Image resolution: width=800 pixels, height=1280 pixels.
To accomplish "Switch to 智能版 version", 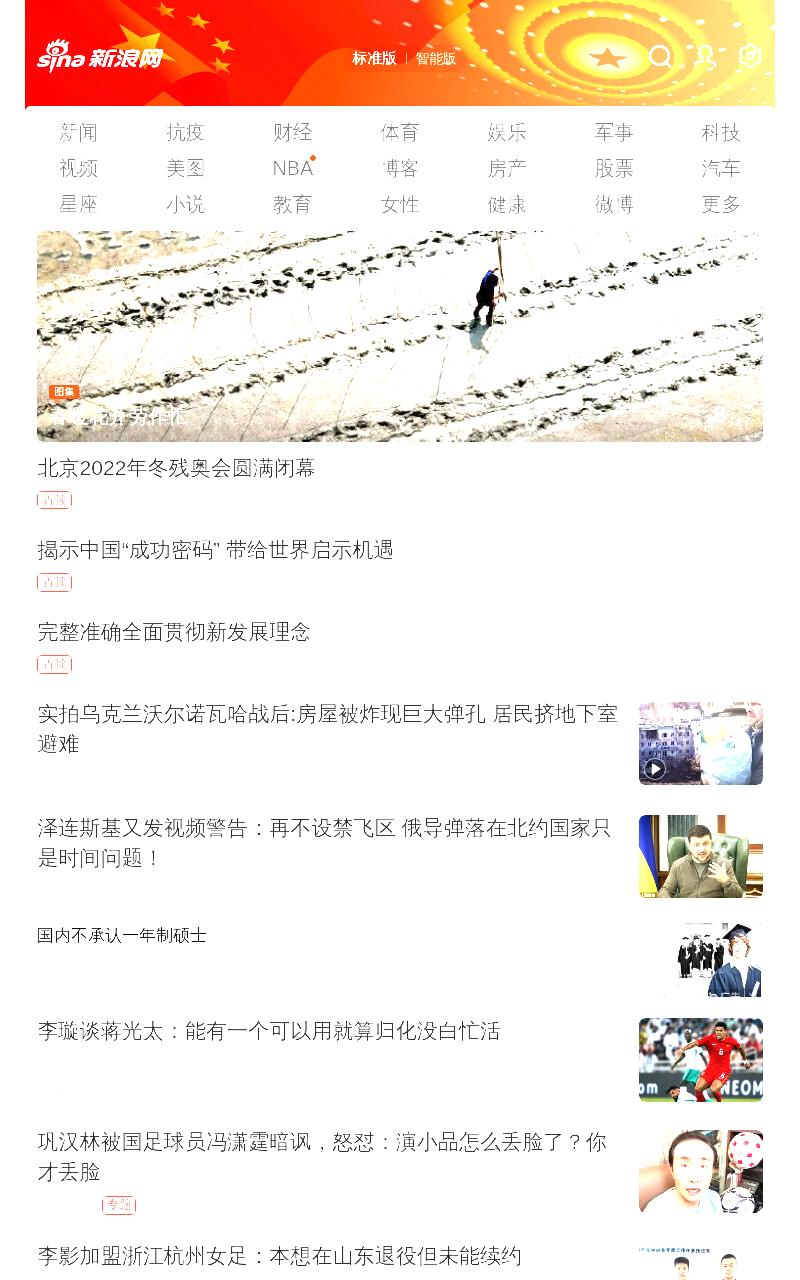I will point(436,58).
